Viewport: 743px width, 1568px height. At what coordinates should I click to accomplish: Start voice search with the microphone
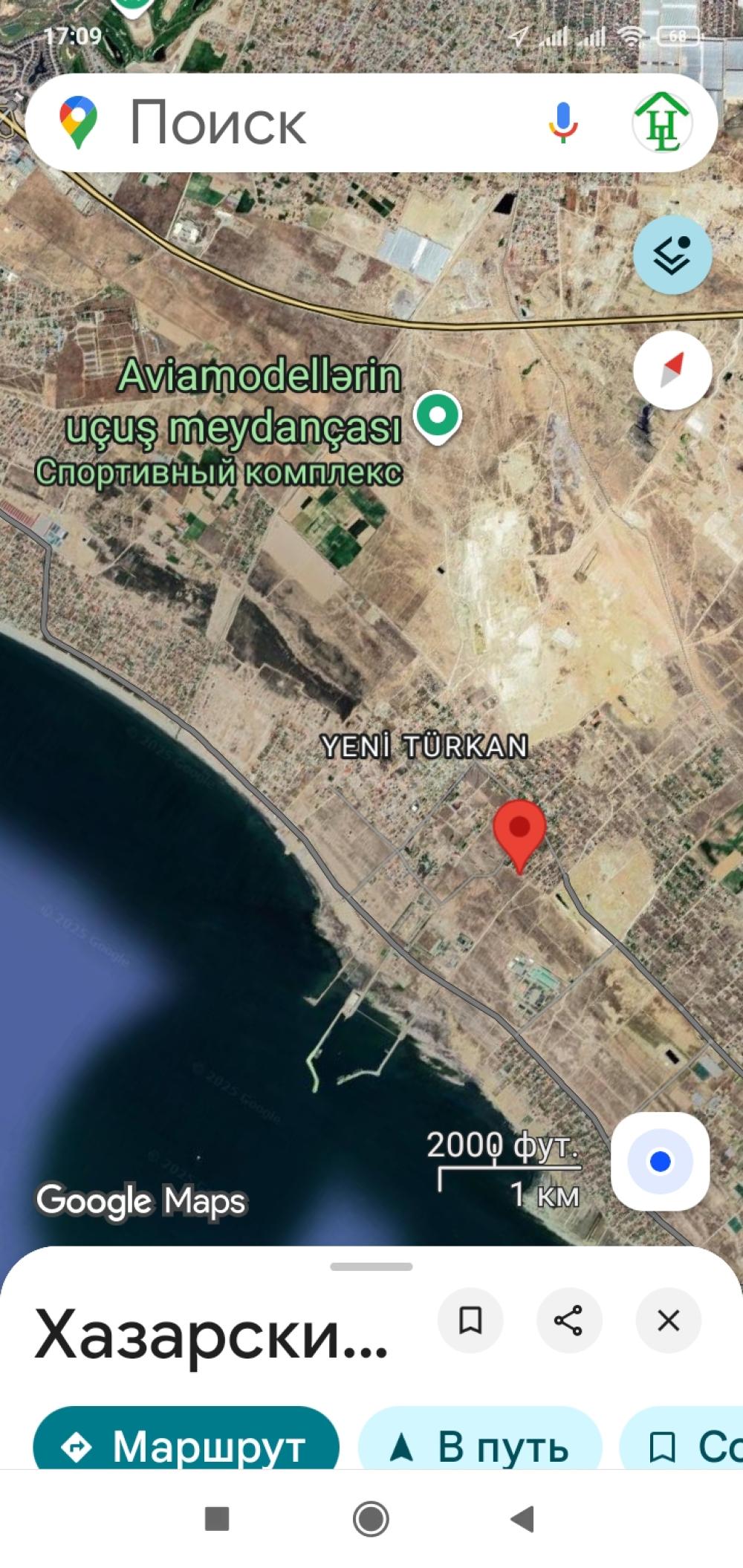(563, 123)
